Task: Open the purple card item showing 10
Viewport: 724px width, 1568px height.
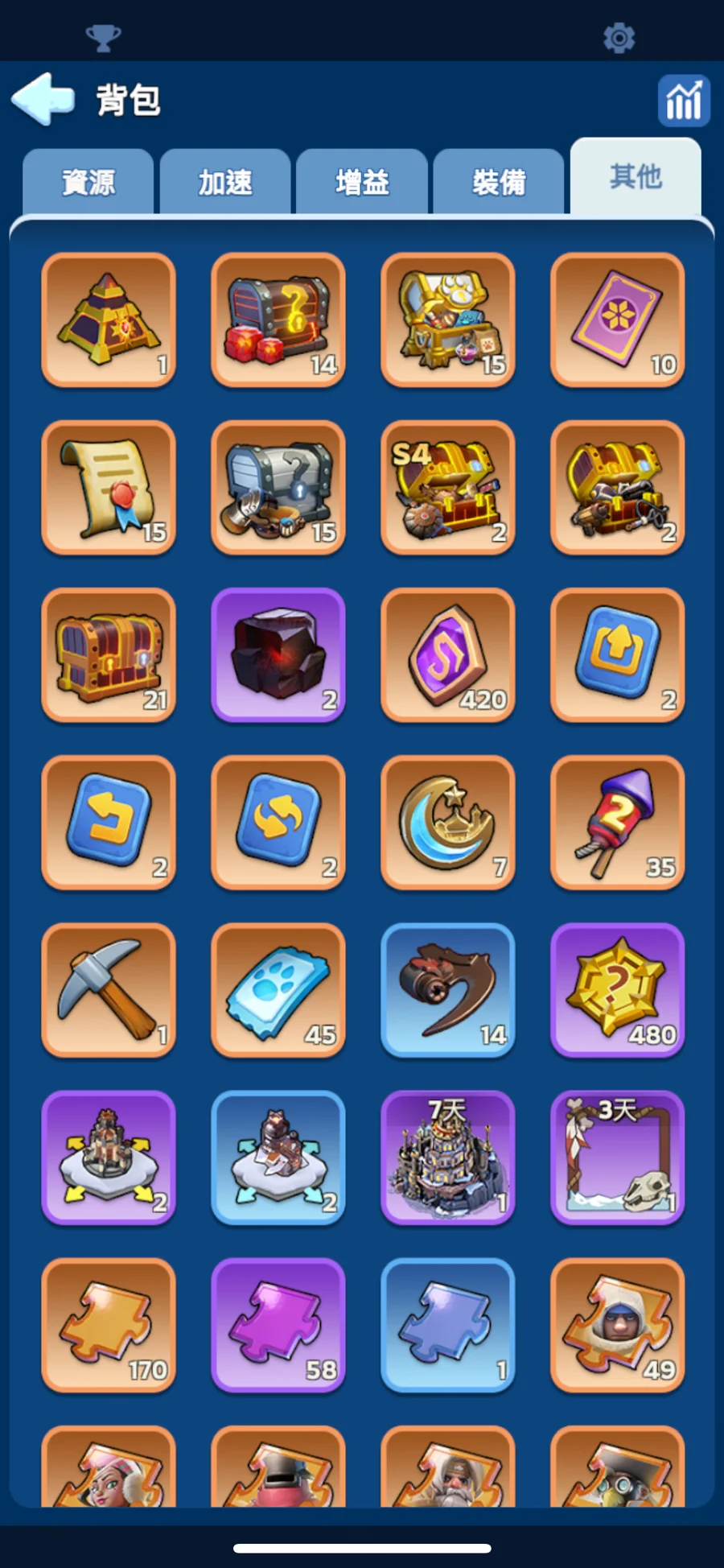Action: click(x=618, y=320)
